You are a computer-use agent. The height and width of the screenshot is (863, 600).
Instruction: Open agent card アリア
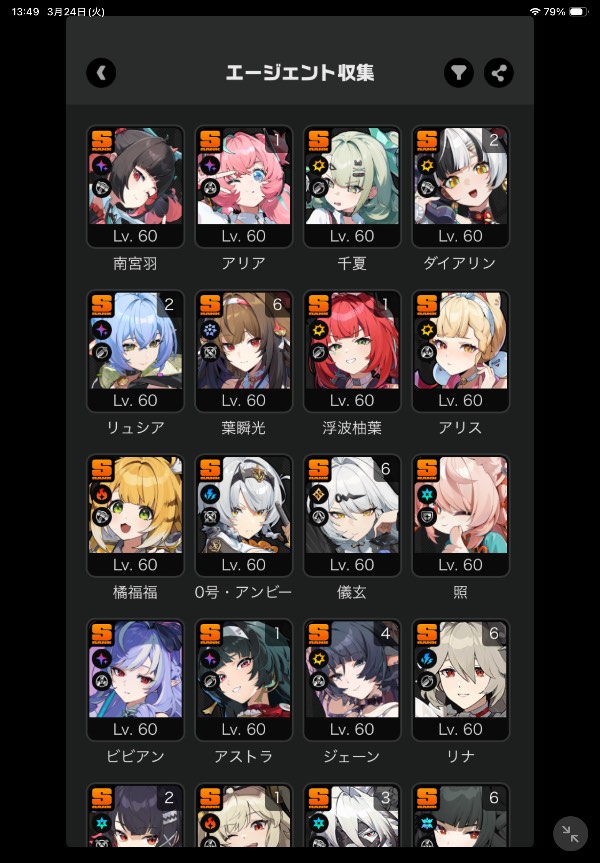tap(243, 187)
